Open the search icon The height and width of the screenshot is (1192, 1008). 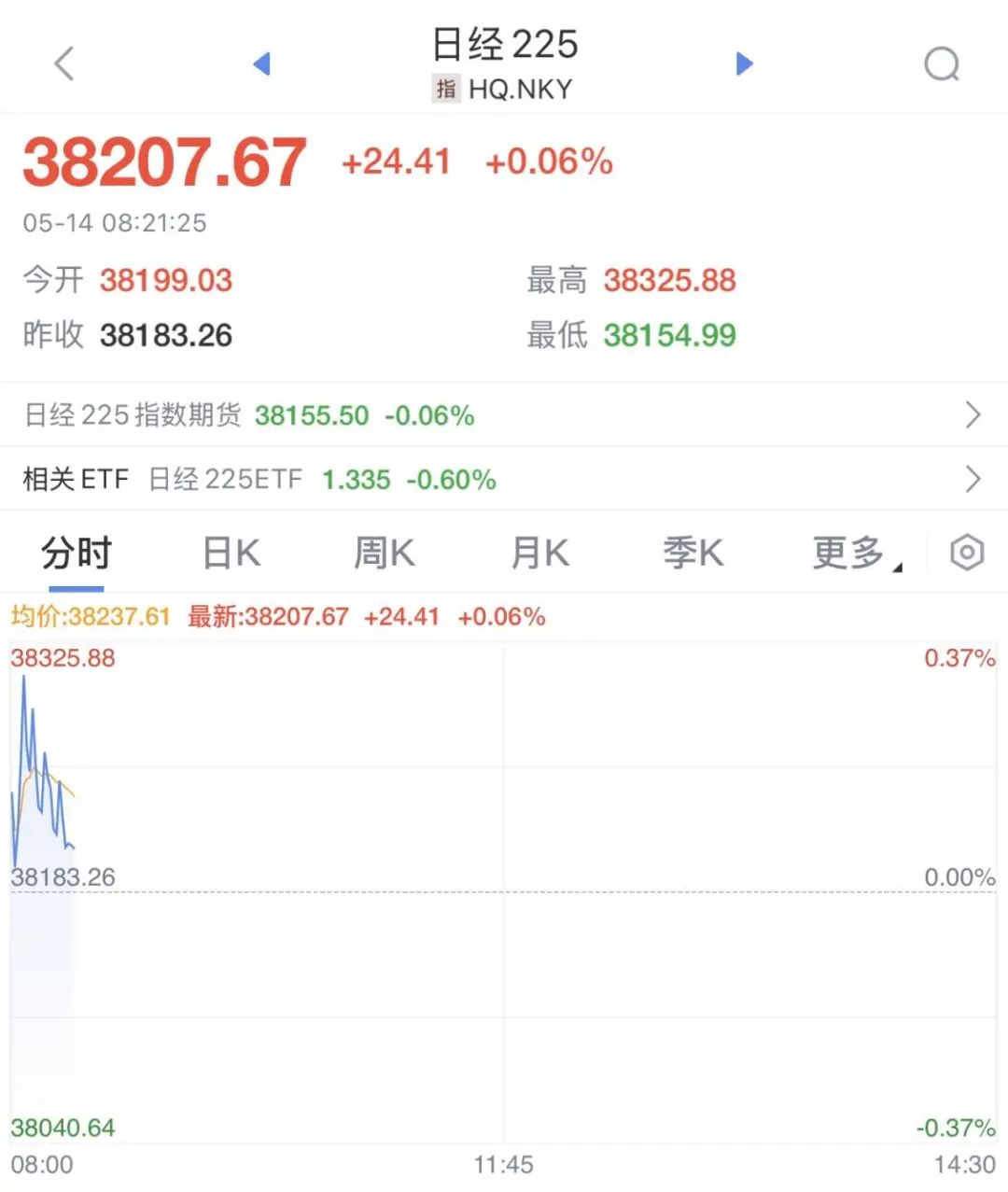coord(941,64)
